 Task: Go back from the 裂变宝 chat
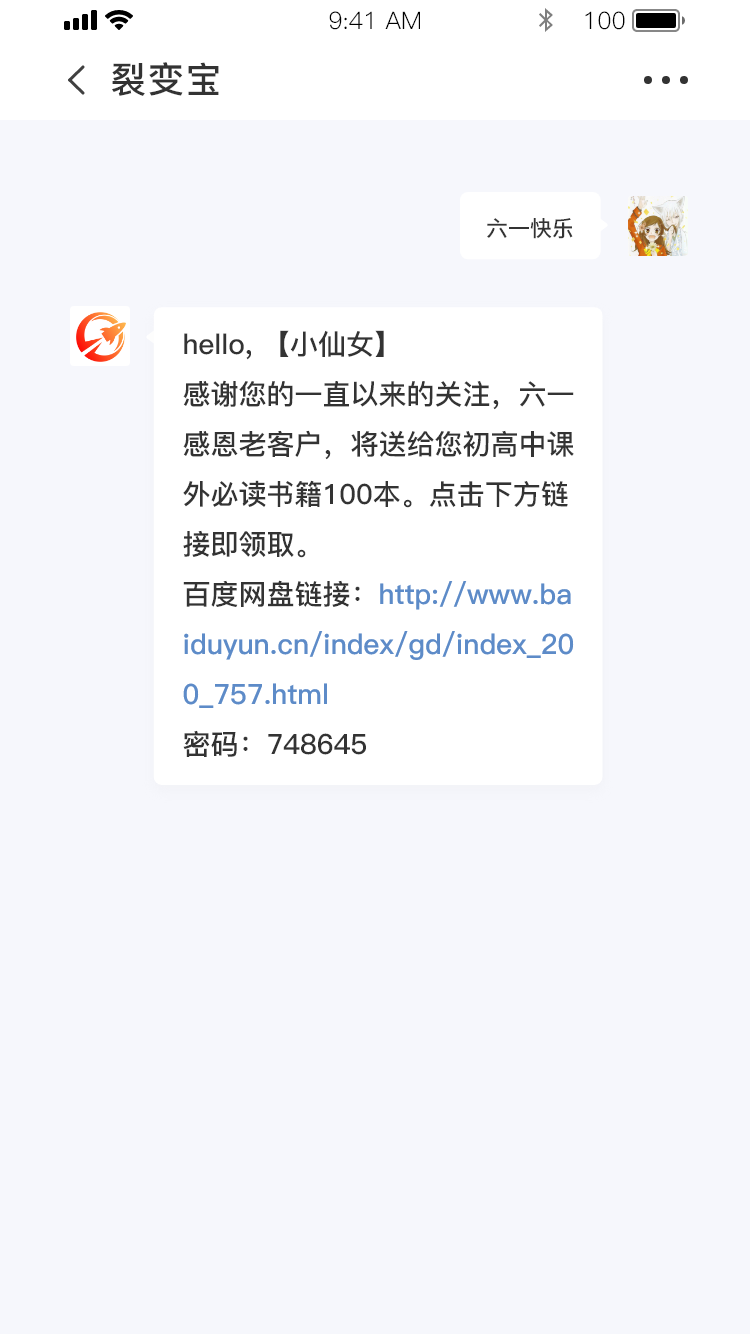(77, 80)
